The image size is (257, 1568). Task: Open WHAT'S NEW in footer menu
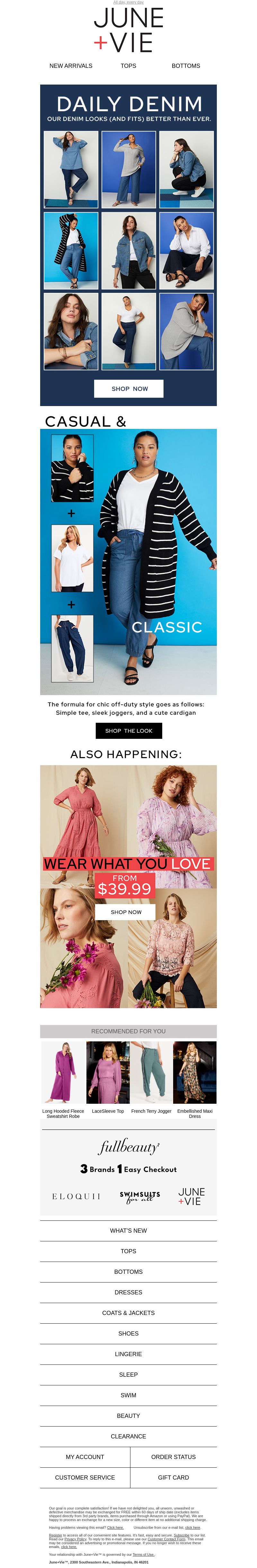coord(128,1230)
